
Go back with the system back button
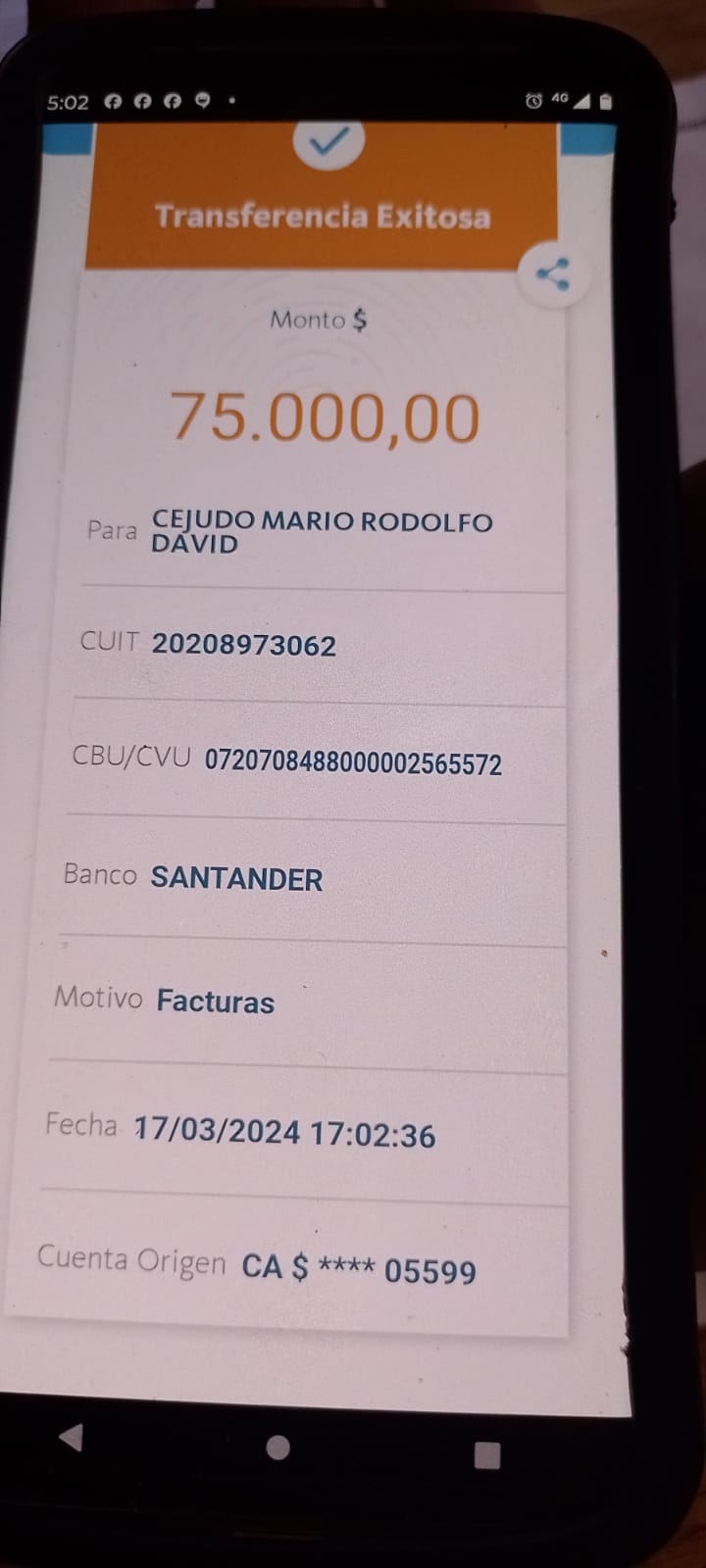coord(72,1438)
